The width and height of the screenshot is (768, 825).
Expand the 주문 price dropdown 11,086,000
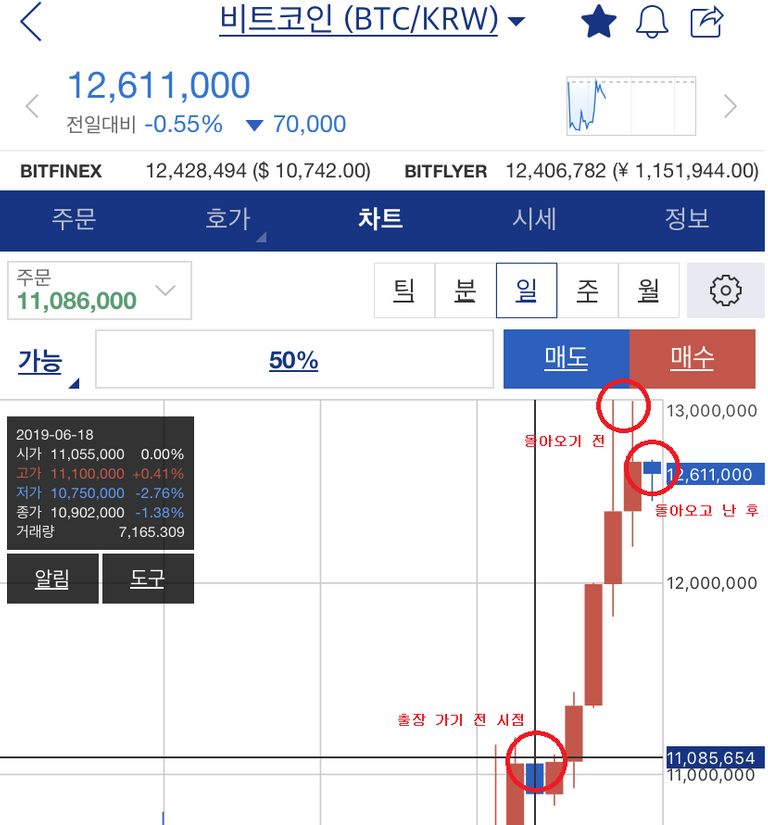[99, 291]
